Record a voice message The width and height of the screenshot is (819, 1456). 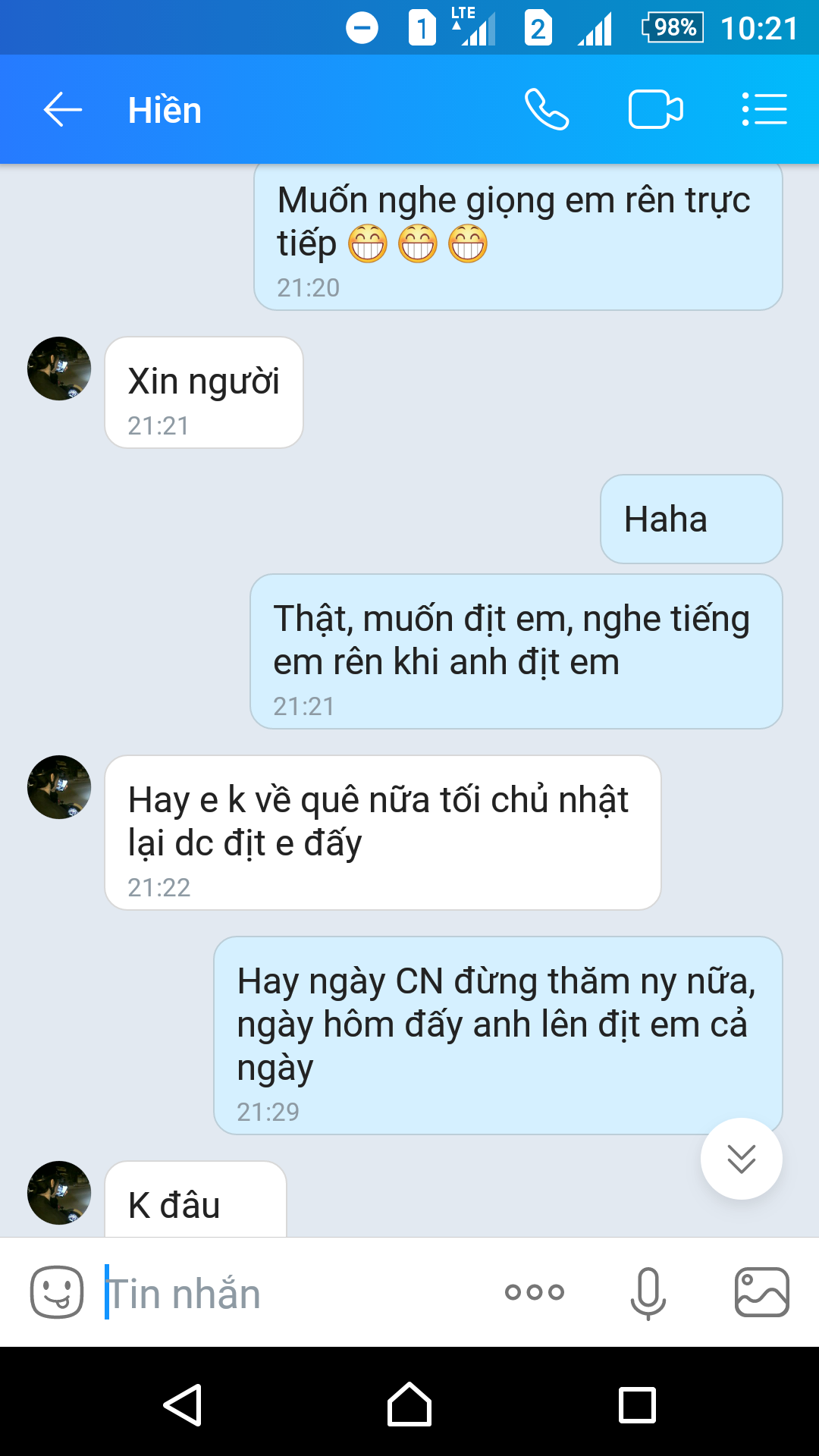(x=648, y=1292)
